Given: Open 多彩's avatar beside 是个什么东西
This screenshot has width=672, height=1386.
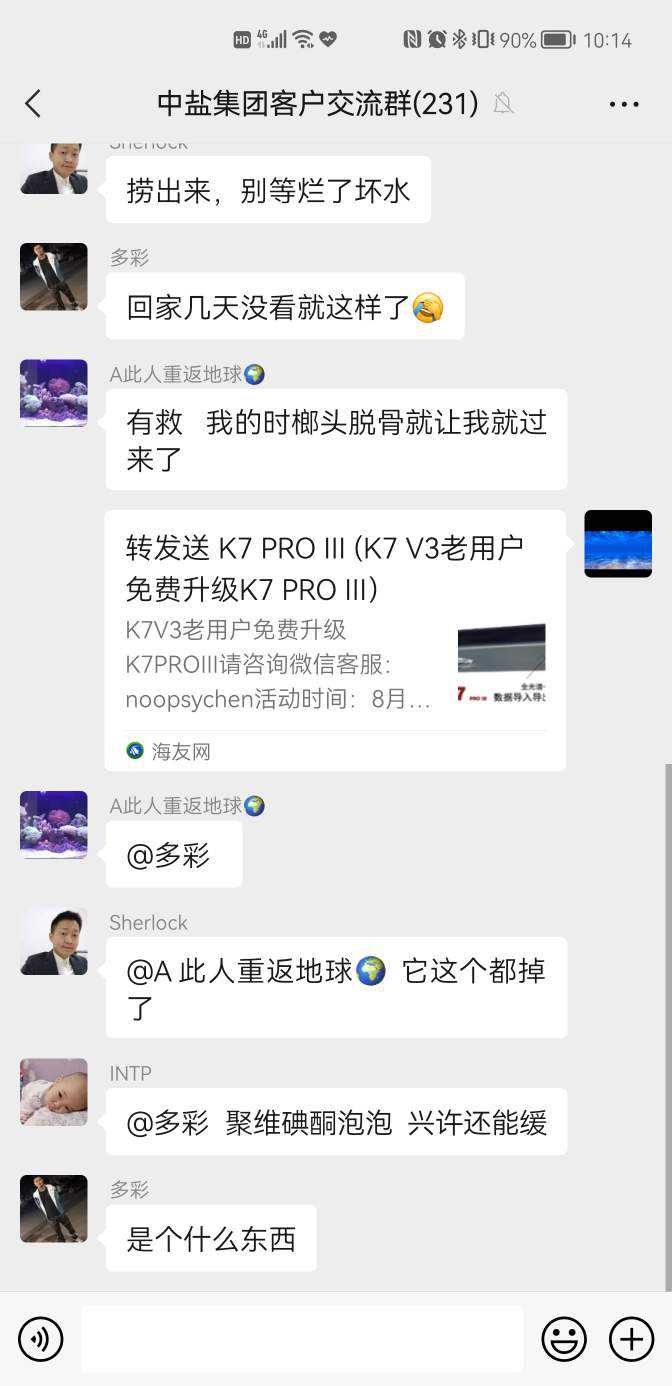Looking at the screenshot, I should pyautogui.click(x=54, y=1208).
